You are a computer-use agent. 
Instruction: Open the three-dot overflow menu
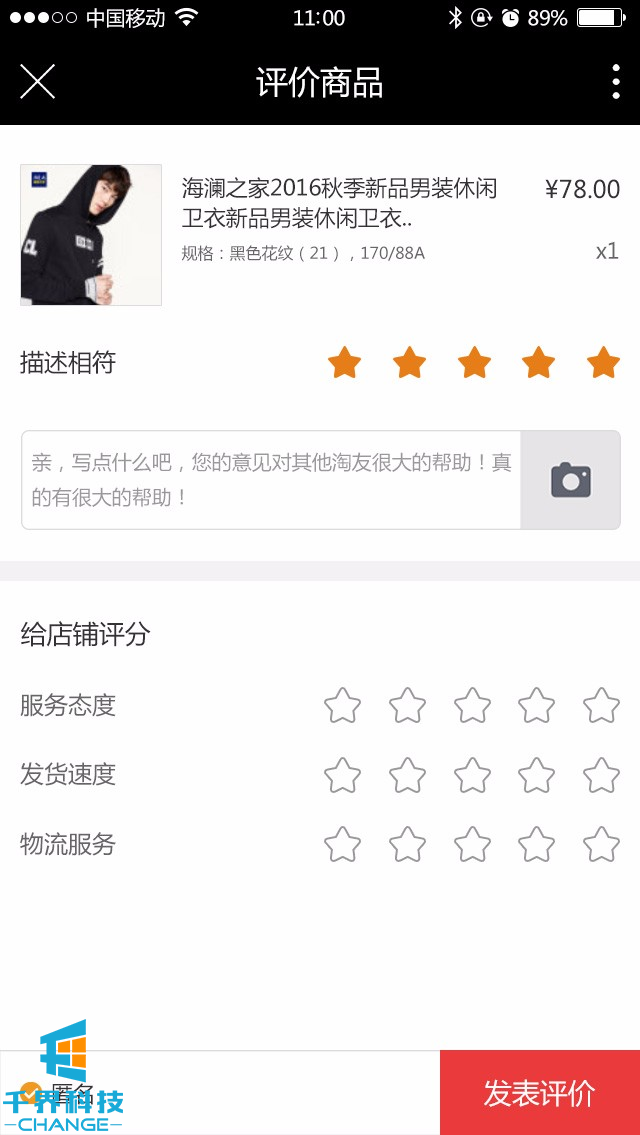(x=616, y=82)
